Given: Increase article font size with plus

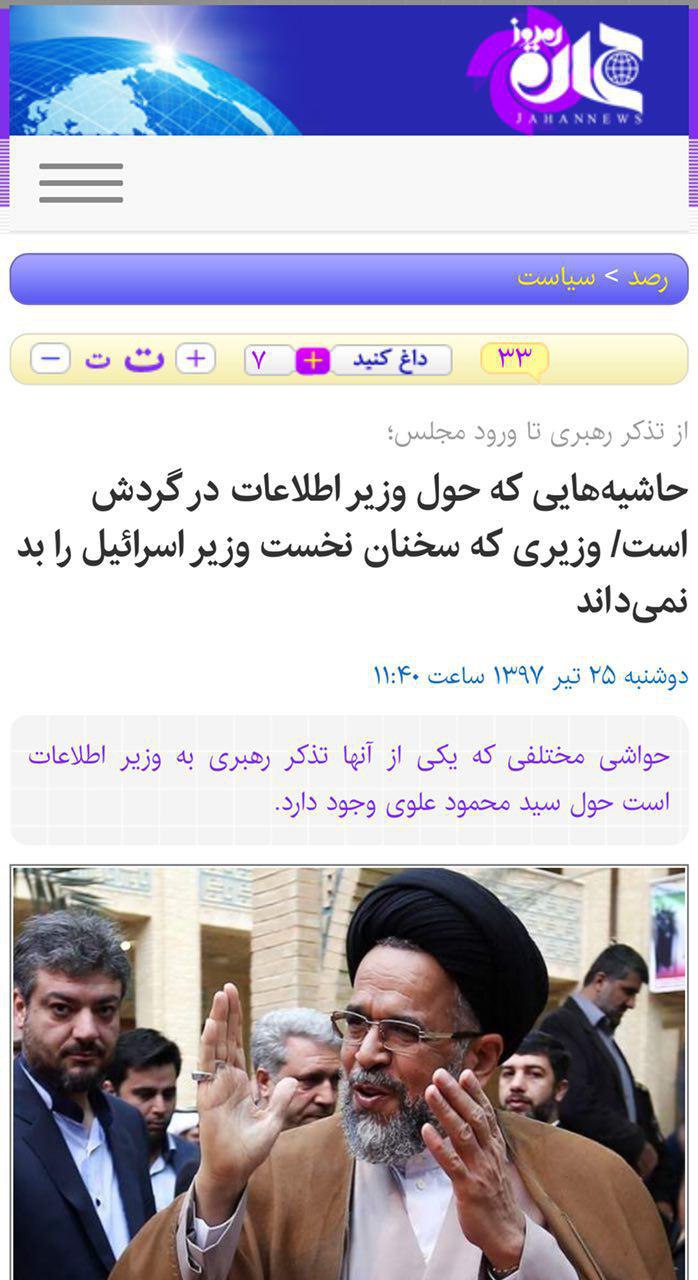Looking at the screenshot, I should 196,359.
